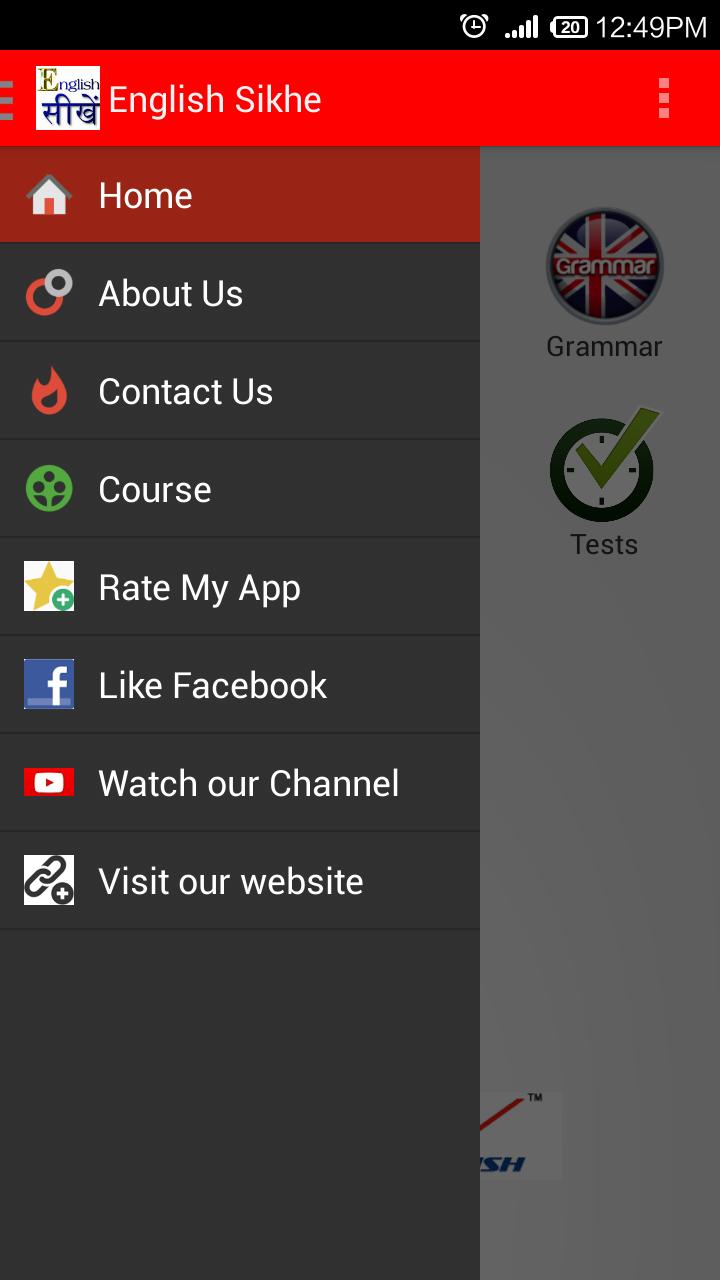Tap the English Sikhe app logo

tap(67, 98)
